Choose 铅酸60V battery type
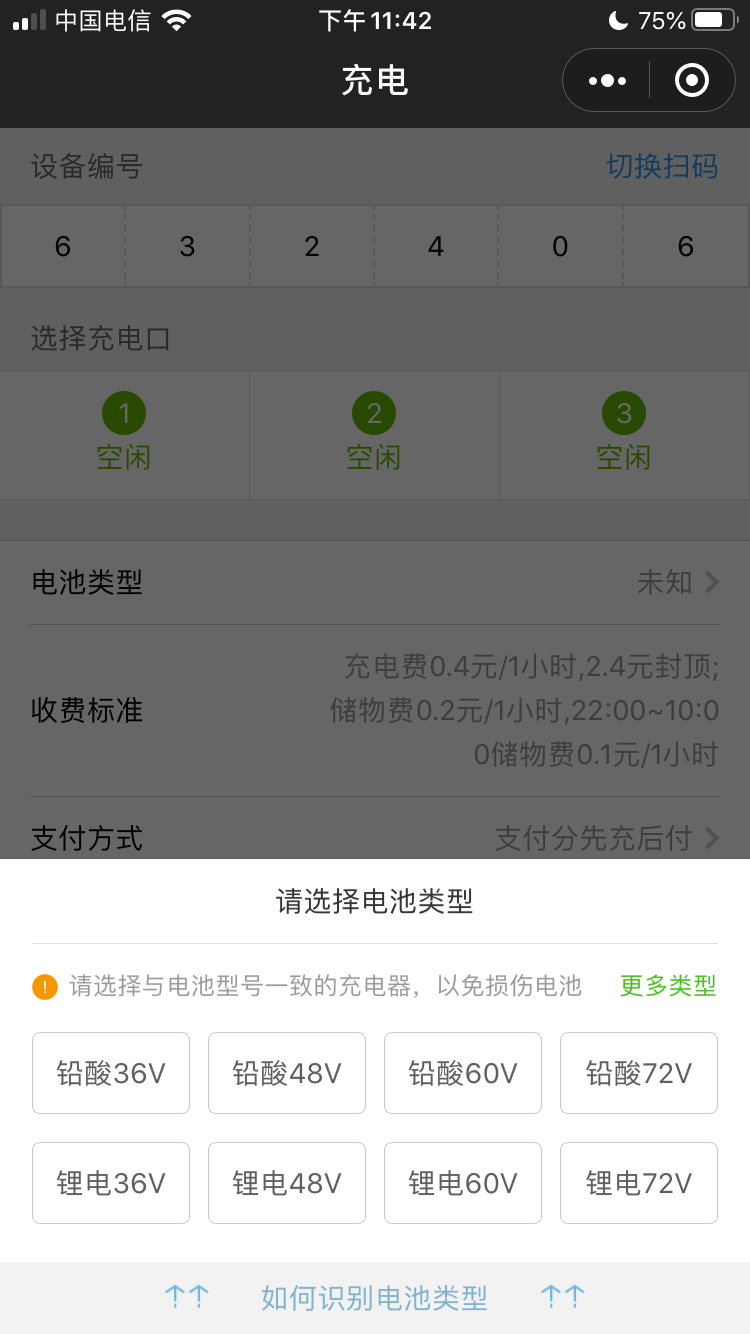The width and height of the screenshot is (750, 1334). (x=463, y=1073)
